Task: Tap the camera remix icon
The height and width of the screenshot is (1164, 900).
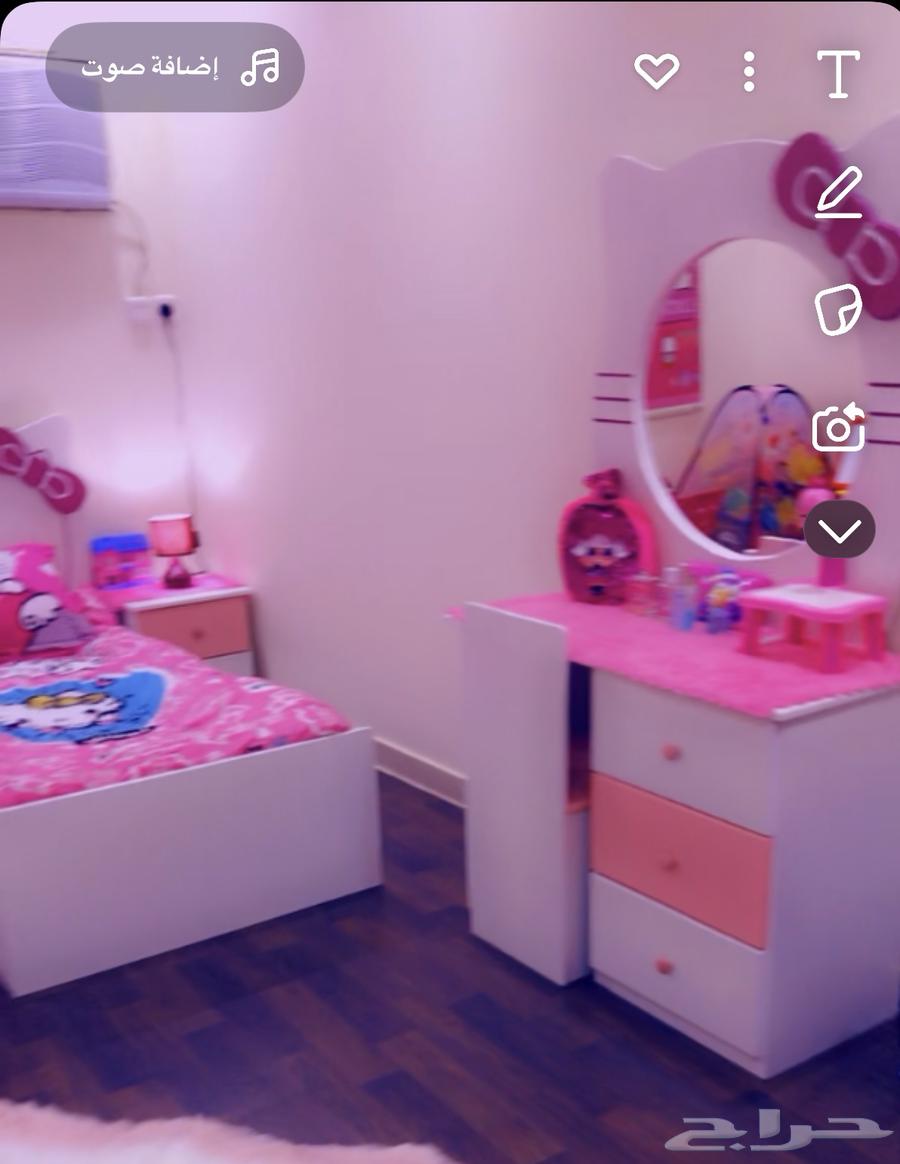Action: point(838,427)
